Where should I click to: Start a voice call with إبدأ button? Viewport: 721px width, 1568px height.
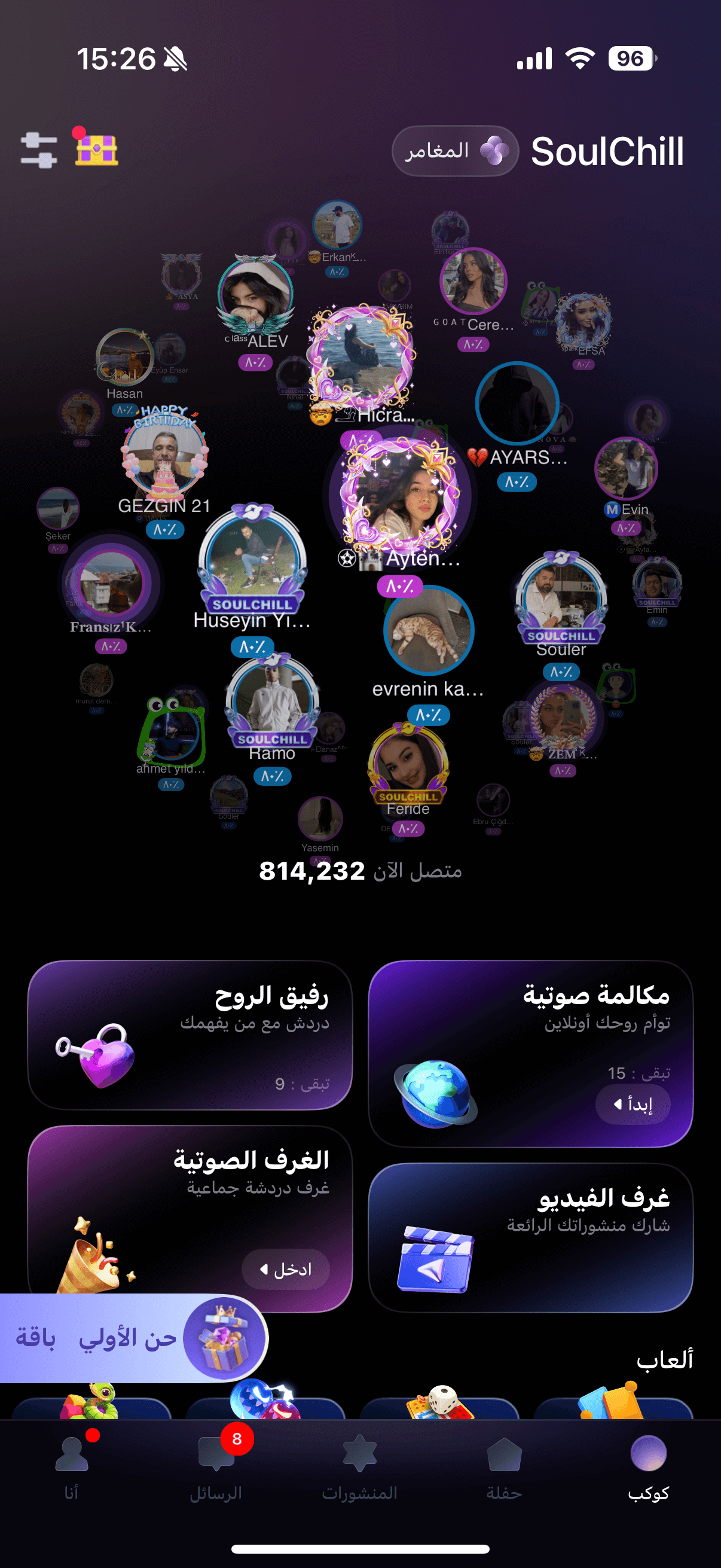pyautogui.click(x=633, y=1104)
